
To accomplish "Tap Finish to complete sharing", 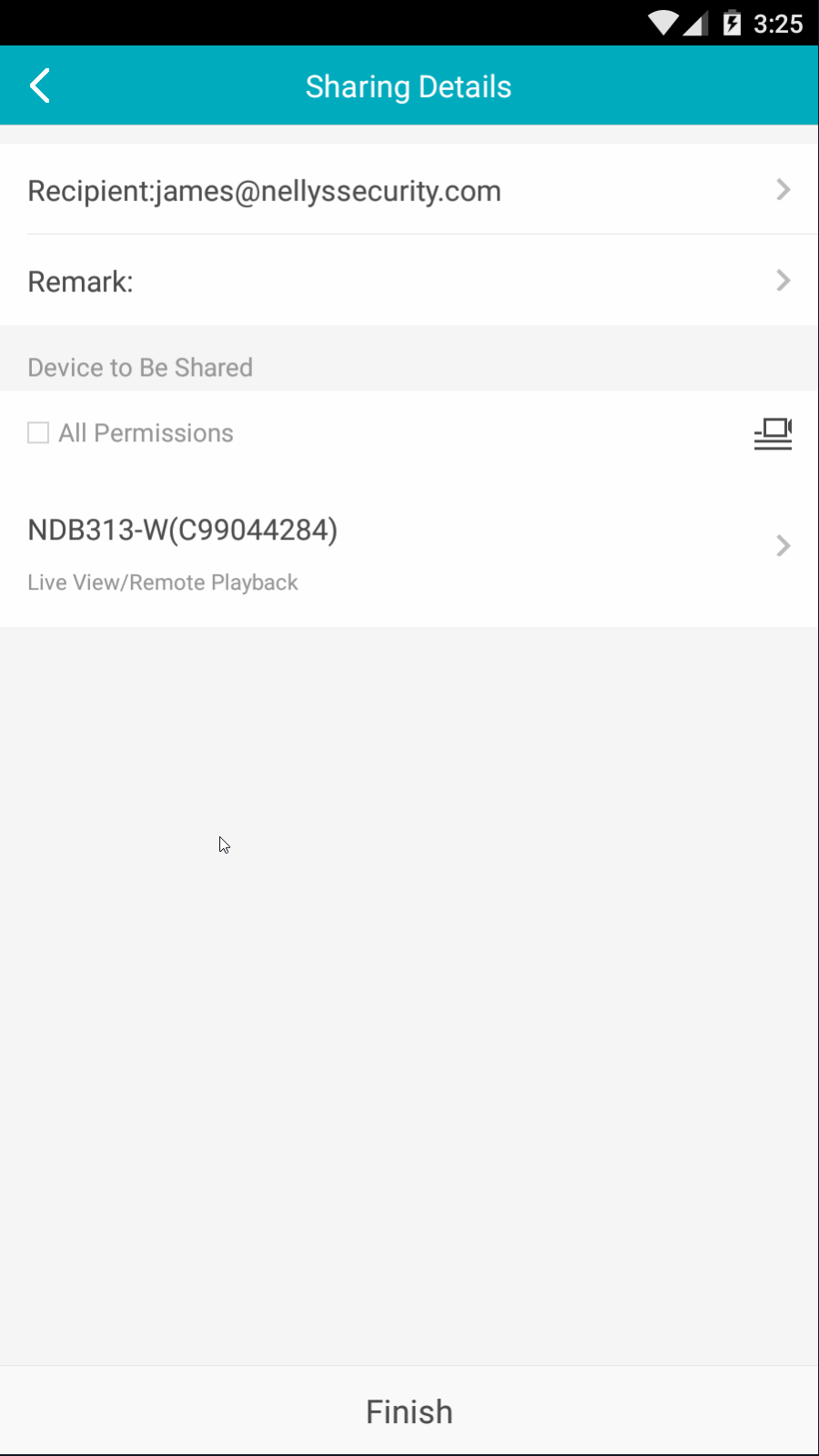I will (x=409, y=1411).
